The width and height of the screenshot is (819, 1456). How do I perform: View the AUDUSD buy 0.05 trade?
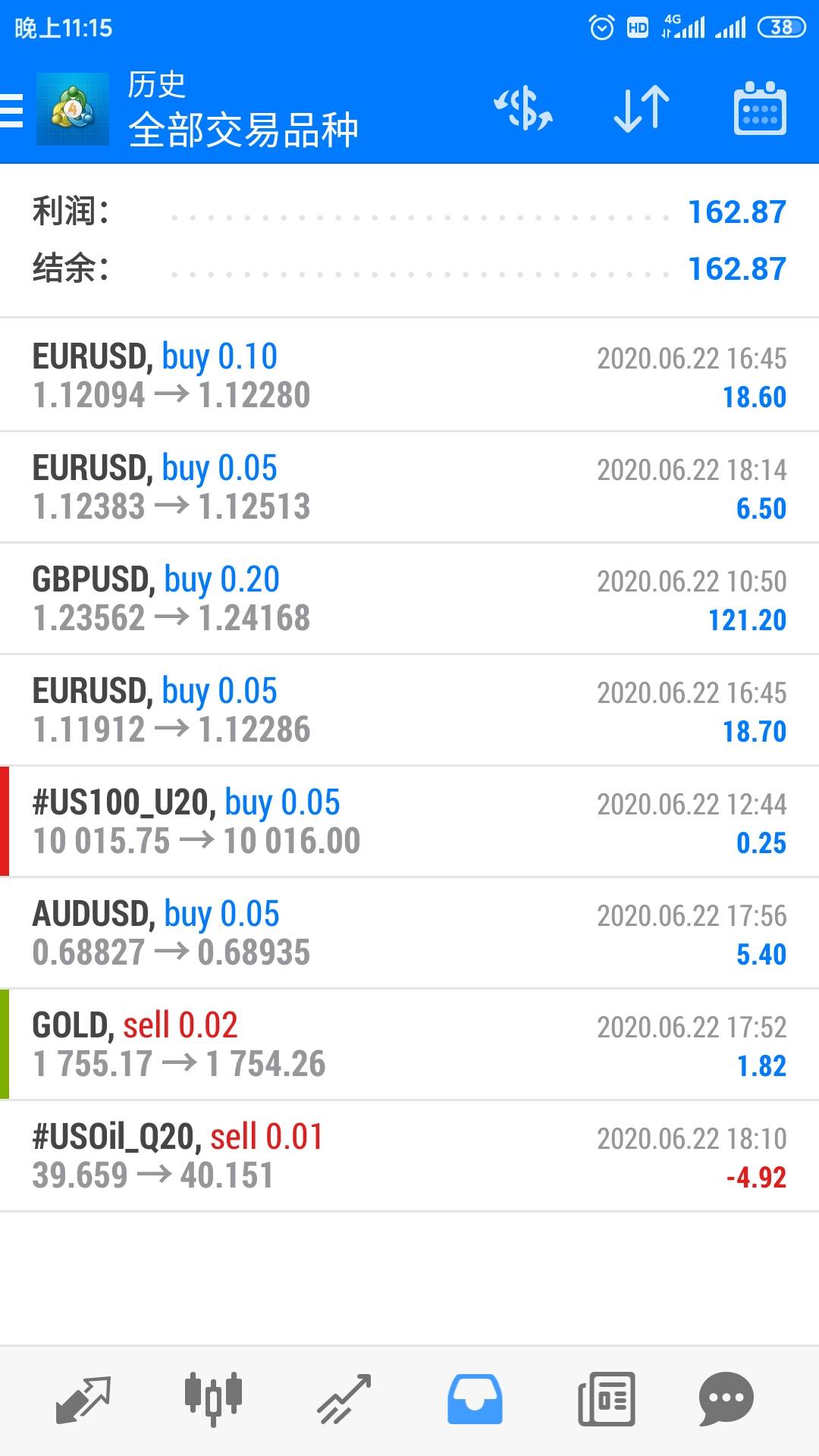coord(409,934)
